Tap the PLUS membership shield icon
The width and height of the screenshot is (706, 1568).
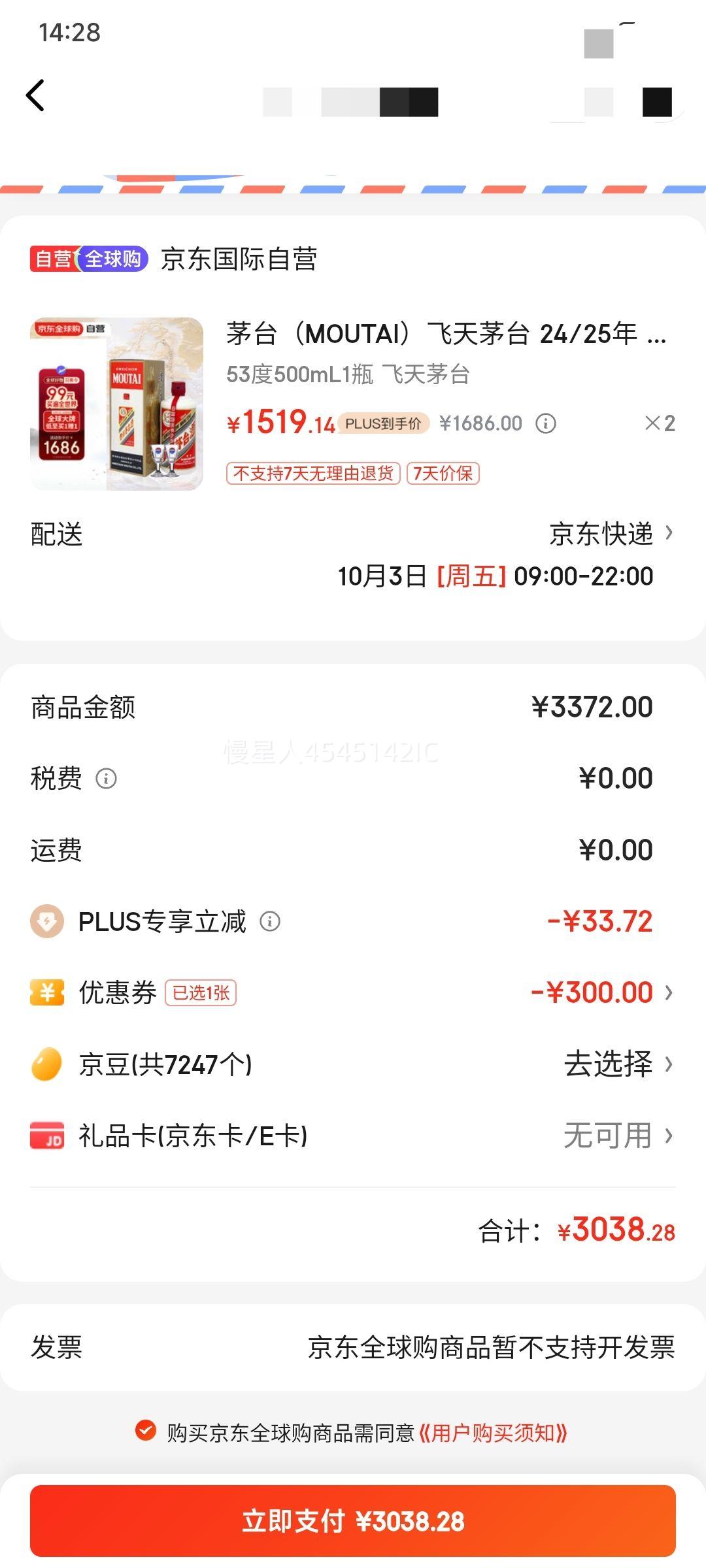46,922
